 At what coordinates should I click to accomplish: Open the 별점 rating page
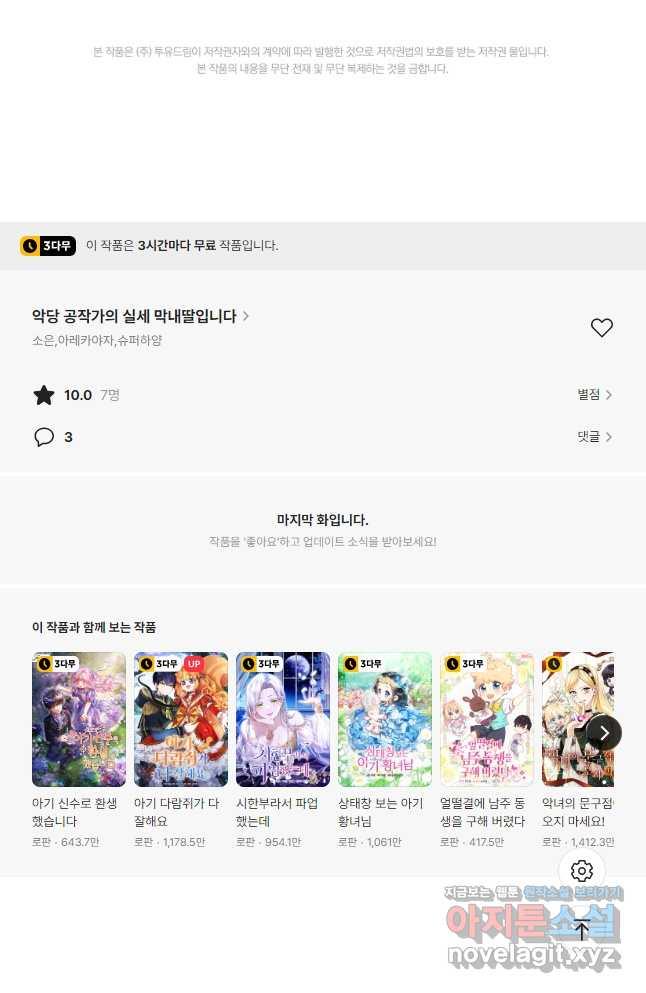tap(594, 395)
